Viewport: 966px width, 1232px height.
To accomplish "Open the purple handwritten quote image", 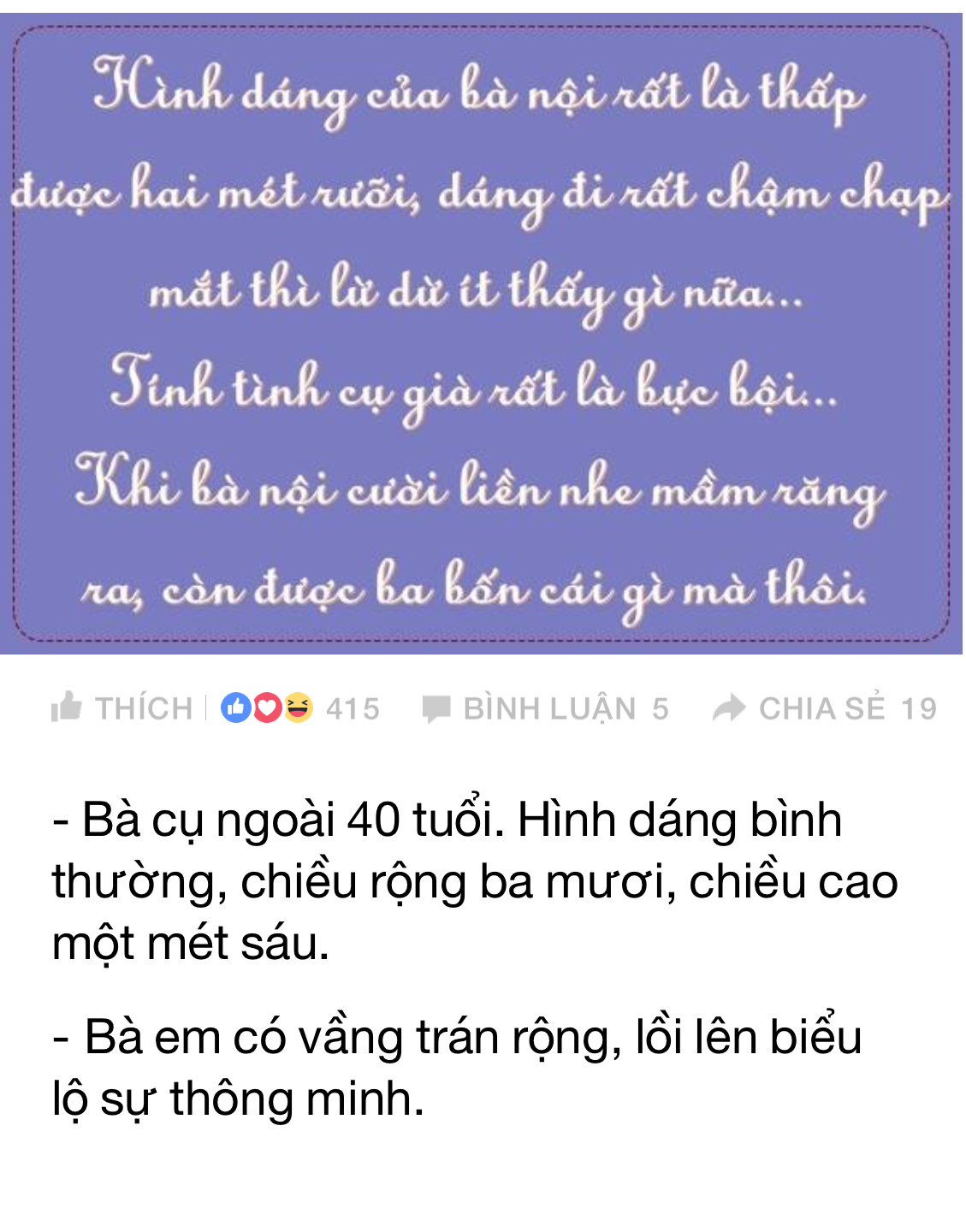I will pyautogui.click(x=481, y=334).
